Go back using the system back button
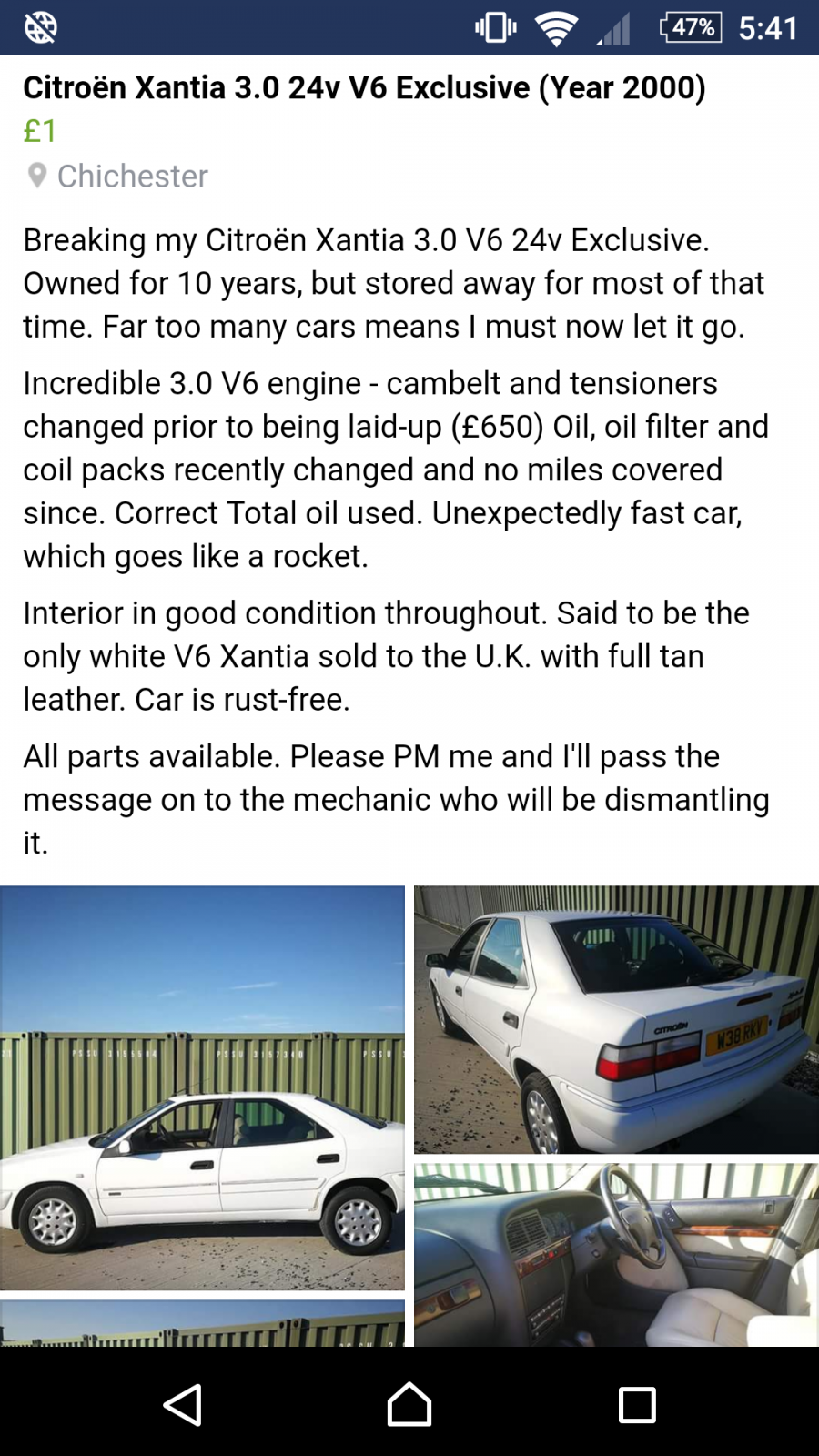819x1456 pixels. [x=183, y=1405]
